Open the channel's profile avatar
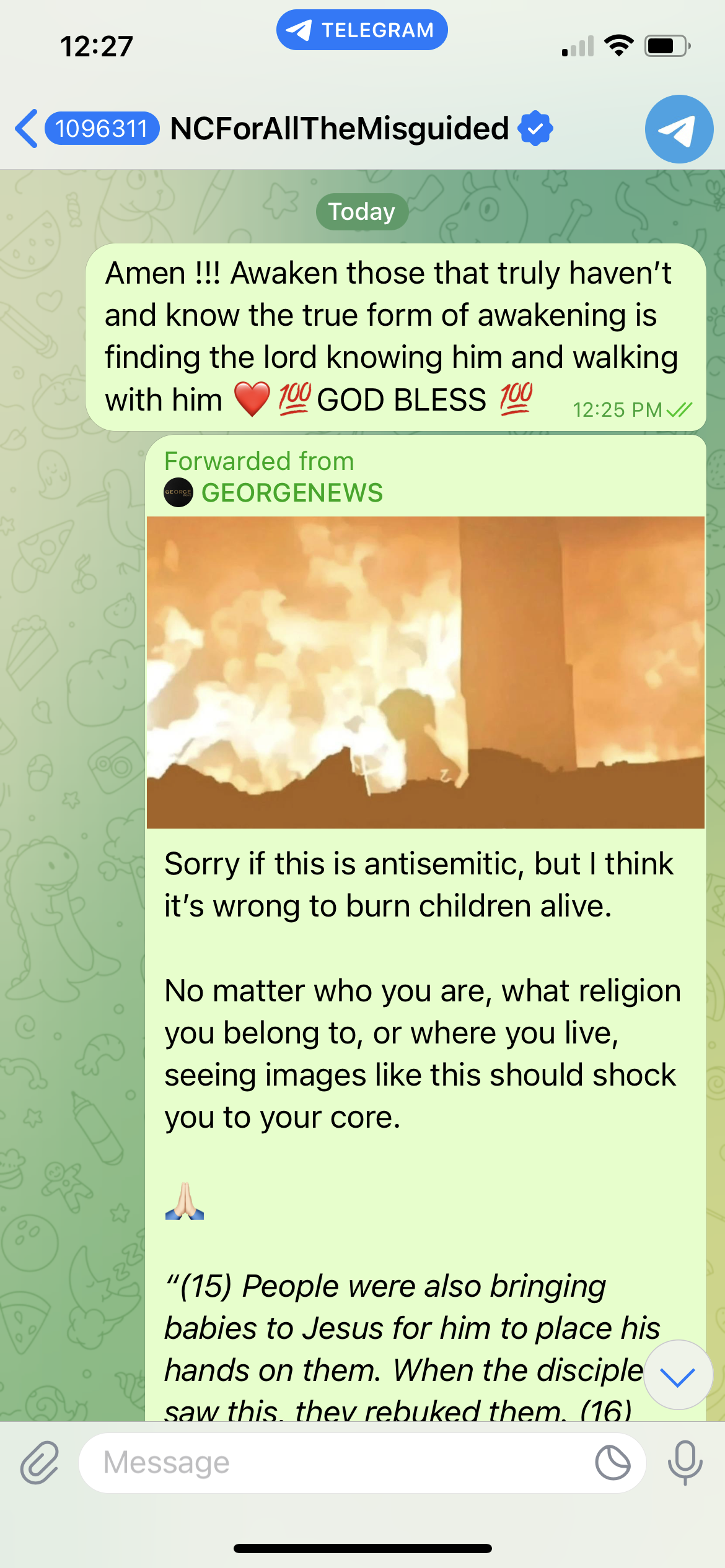Screen dimensions: 725x1568 click(x=679, y=129)
